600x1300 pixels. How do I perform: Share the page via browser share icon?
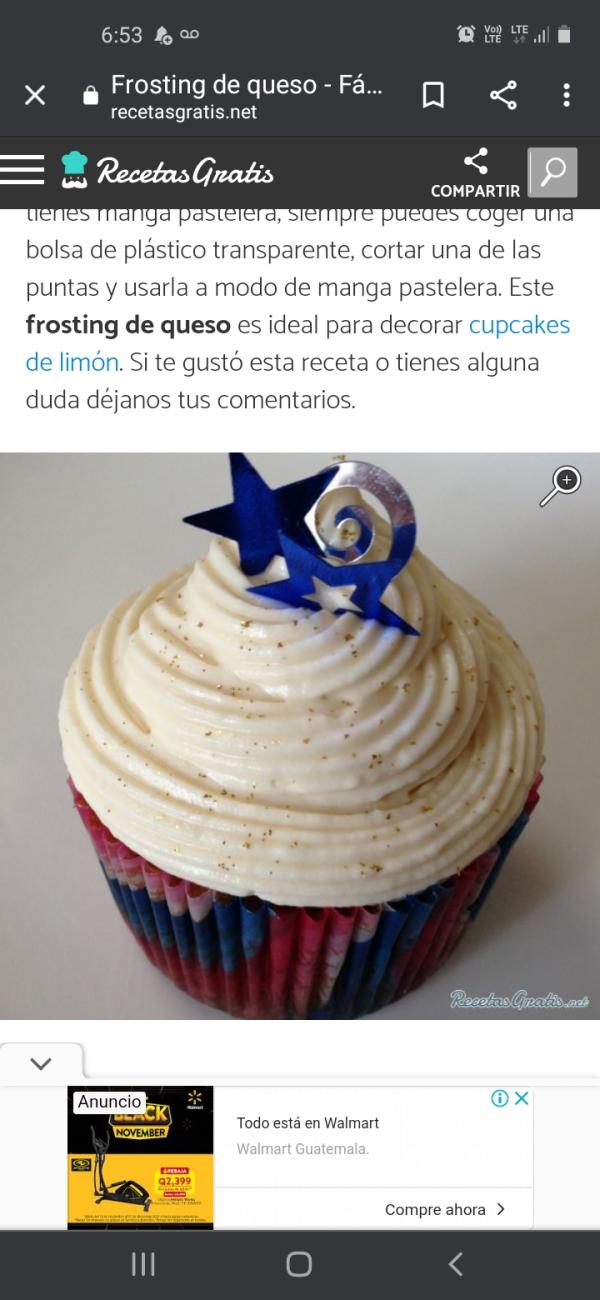pos(503,95)
